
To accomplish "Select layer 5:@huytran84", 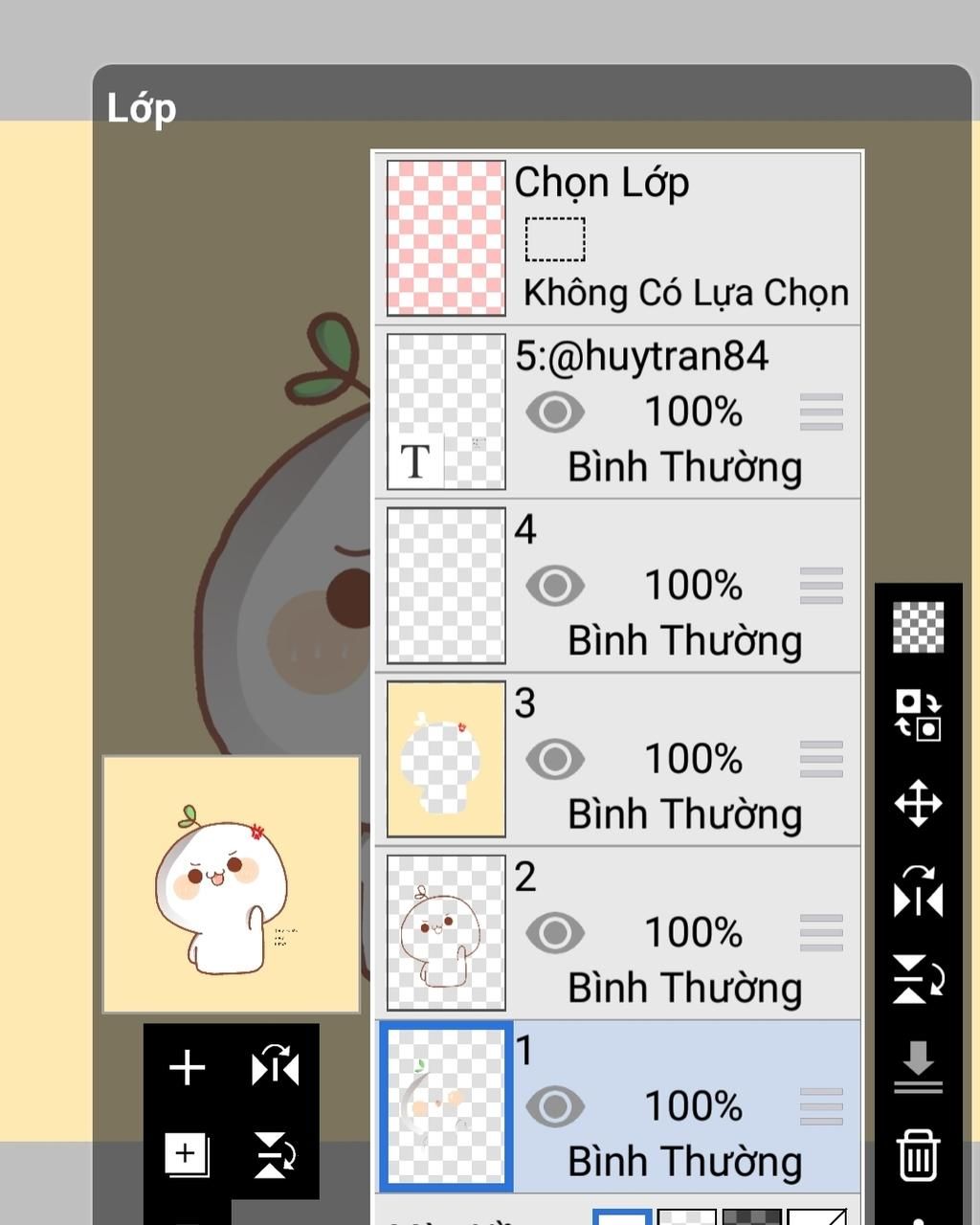I will click(x=641, y=357).
